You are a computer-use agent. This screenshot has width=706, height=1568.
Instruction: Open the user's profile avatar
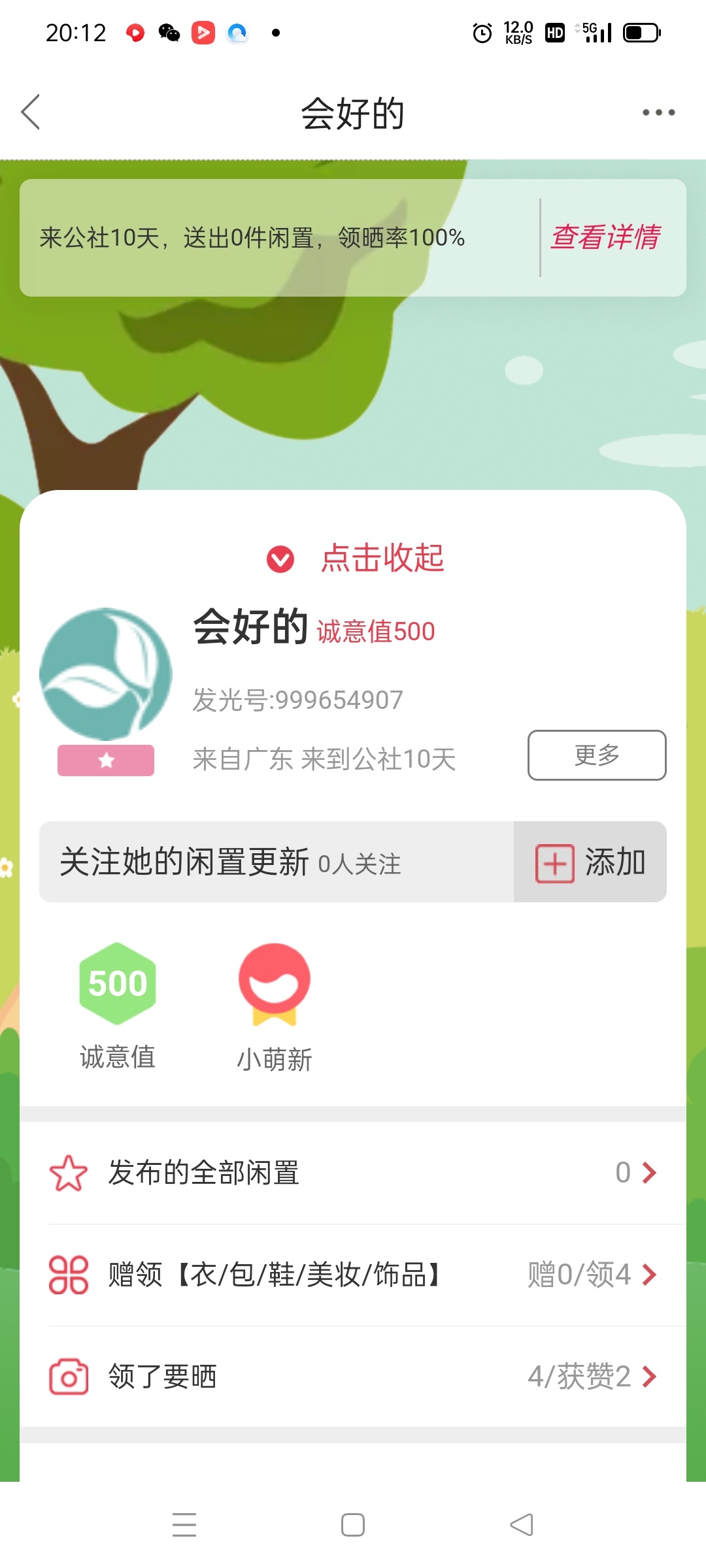[x=106, y=674]
